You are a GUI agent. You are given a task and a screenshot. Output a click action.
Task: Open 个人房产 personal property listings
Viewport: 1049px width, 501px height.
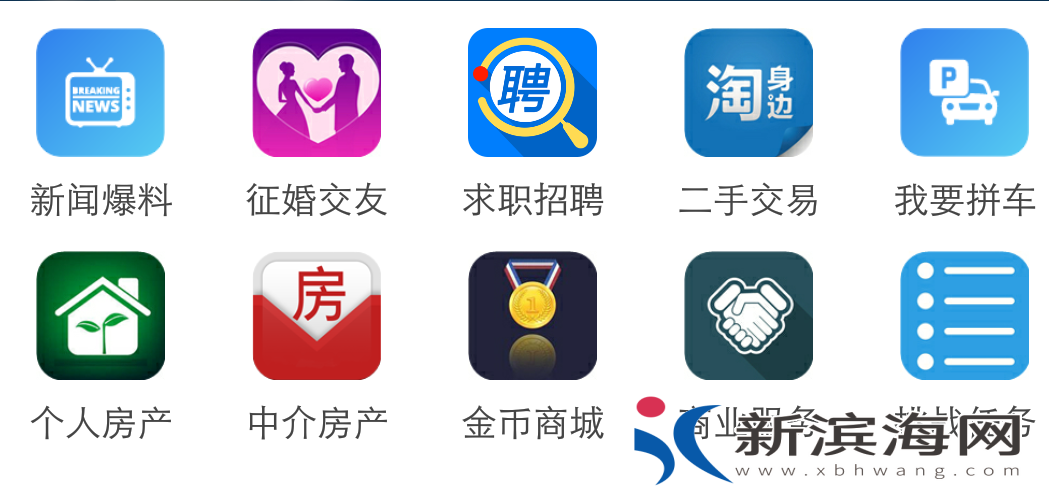[x=100, y=316]
